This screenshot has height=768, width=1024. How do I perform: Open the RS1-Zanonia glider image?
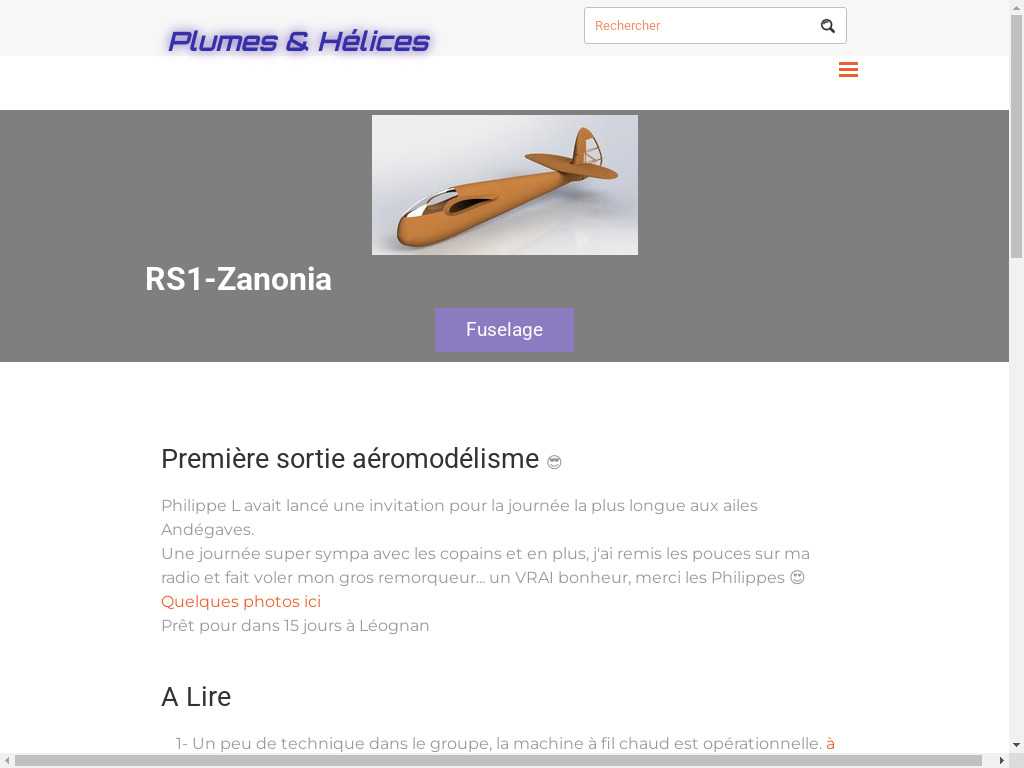click(504, 185)
